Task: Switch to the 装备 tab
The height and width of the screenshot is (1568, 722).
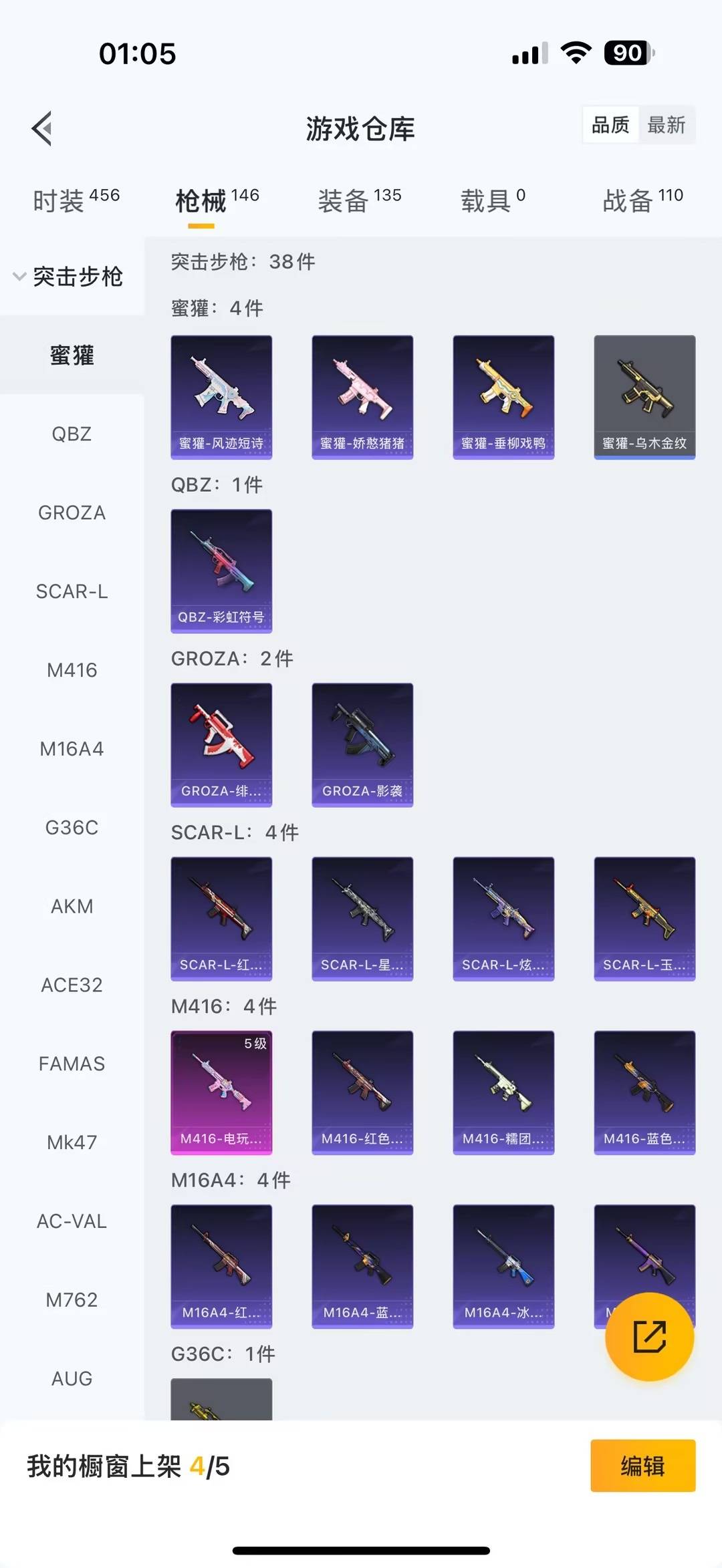Action: (x=359, y=200)
